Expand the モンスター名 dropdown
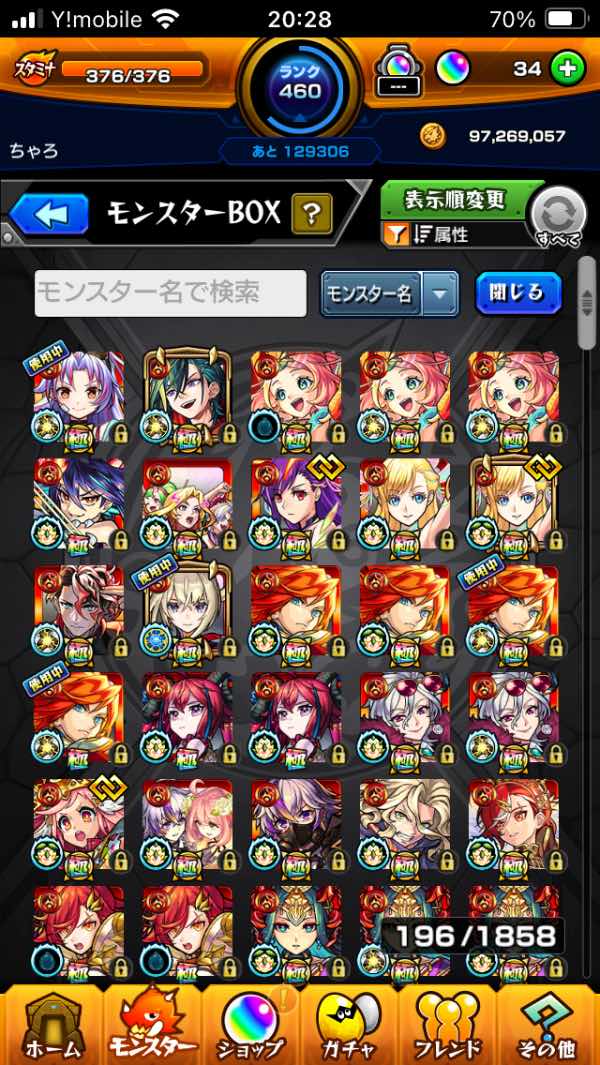Viewport: 600px width, 1065px height. pos(389,293)
